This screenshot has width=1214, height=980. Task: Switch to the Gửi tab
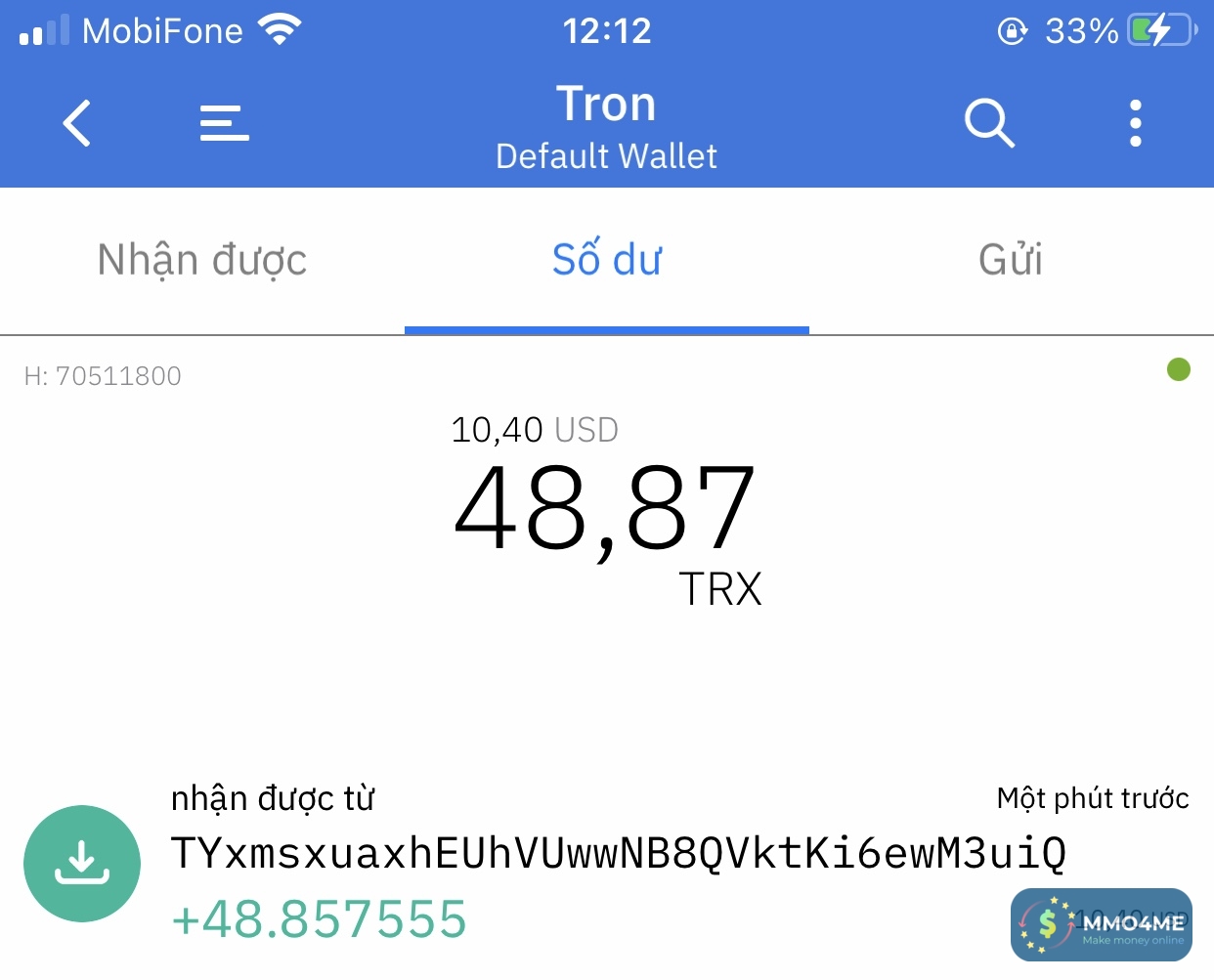pyautogui.click(x=1011, y=260)
